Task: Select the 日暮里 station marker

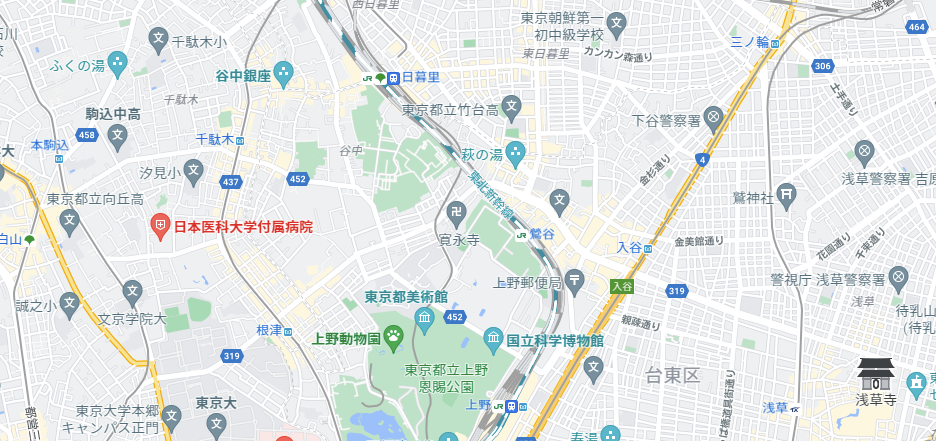Action: [394, 77]
